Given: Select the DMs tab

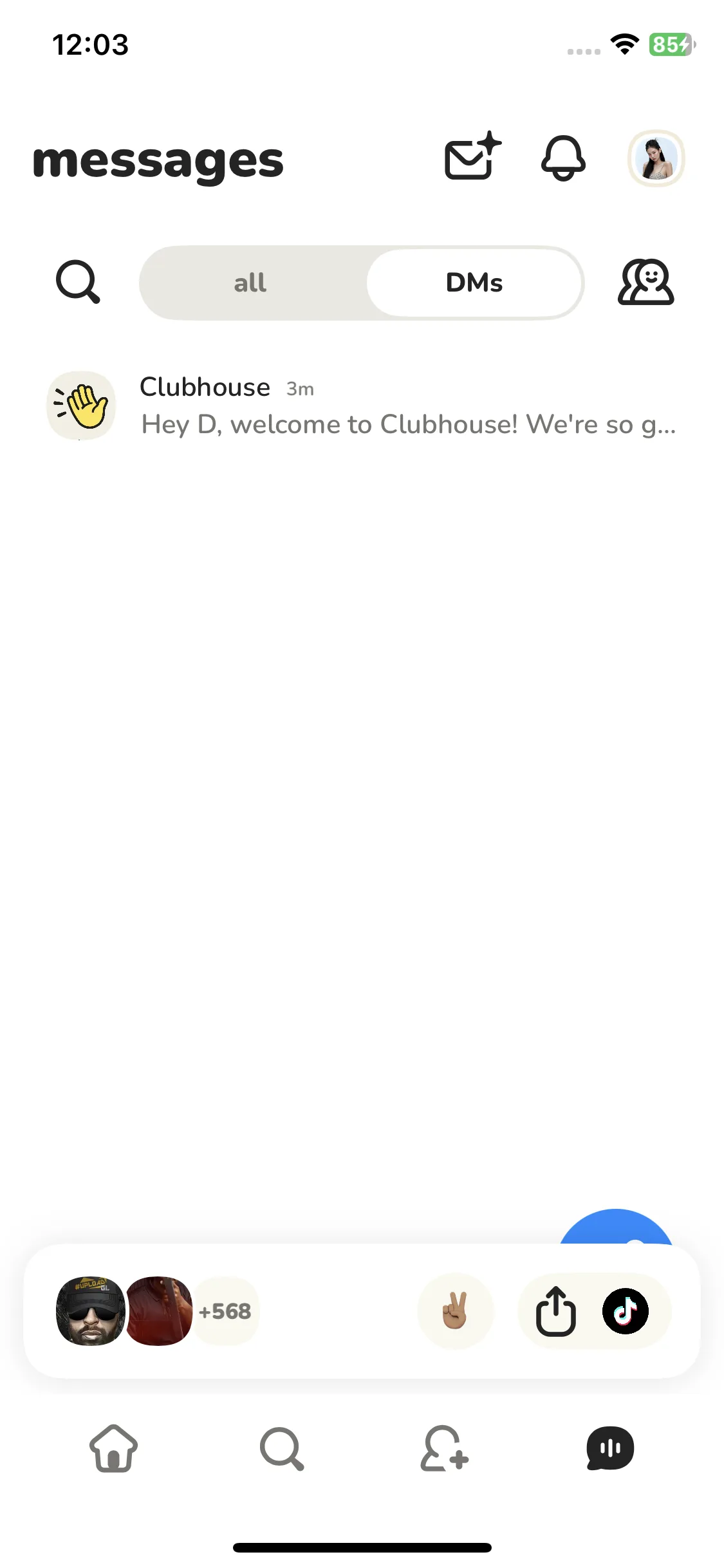Looking at the screenshot, I should [x=474, y=283].
